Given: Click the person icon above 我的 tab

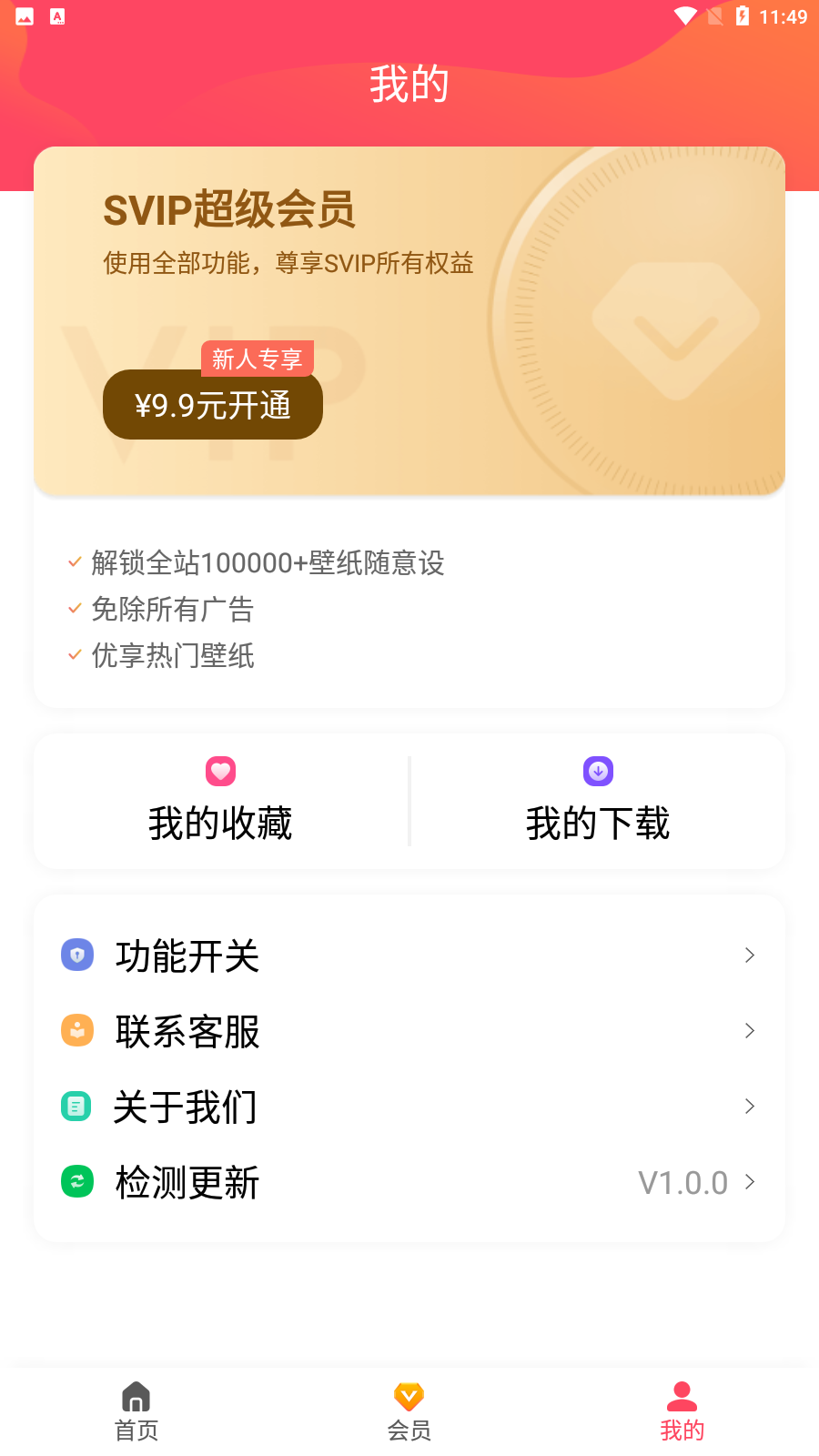Looking at the screenshot, I should tap(682, 1395).
